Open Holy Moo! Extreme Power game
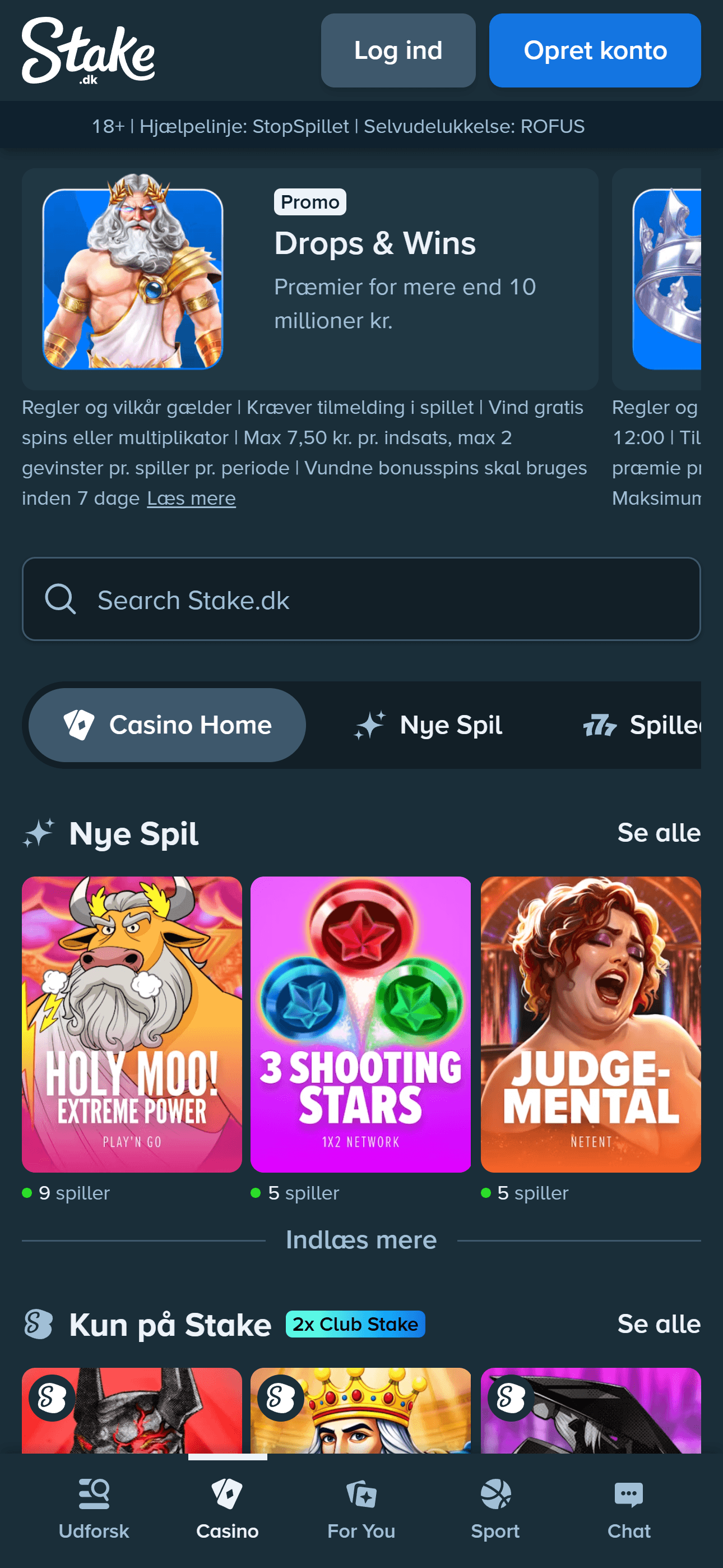This screenshot has width=723, height=1568. pos(132,1025)
